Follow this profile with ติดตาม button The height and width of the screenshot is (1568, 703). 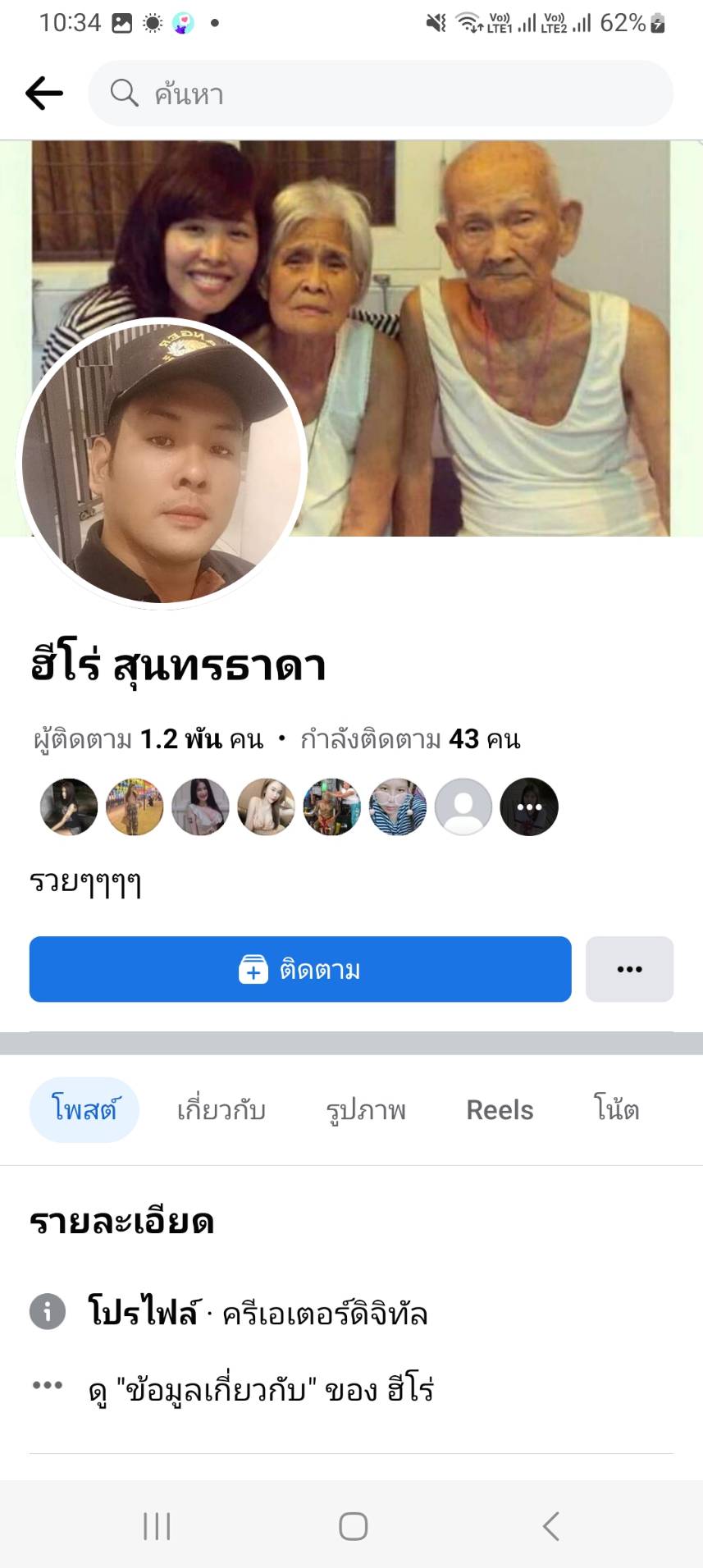pyautogui.click(x=300, y=969)
